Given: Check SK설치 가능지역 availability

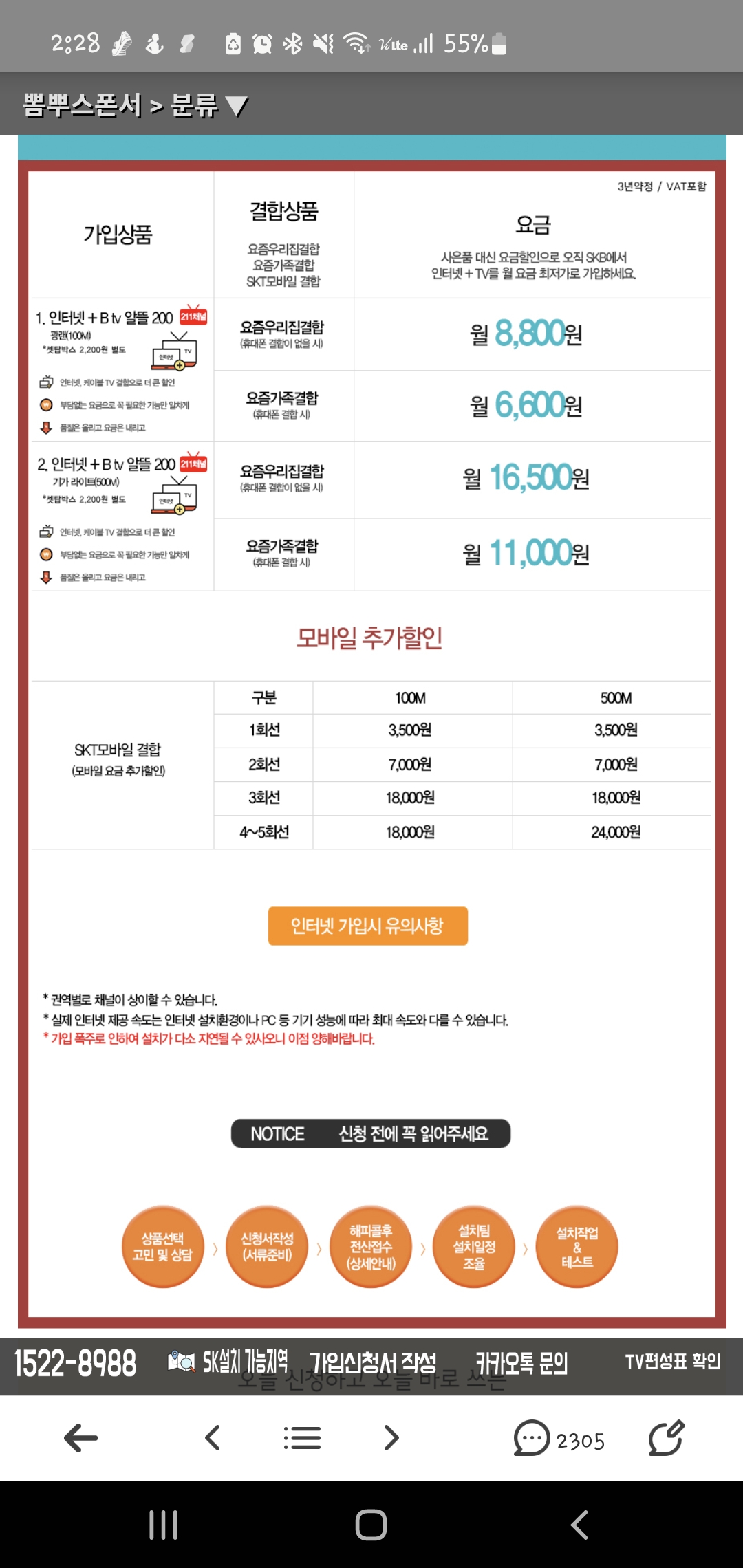Looking at the screenshot, I should (x=228, y=1362).
